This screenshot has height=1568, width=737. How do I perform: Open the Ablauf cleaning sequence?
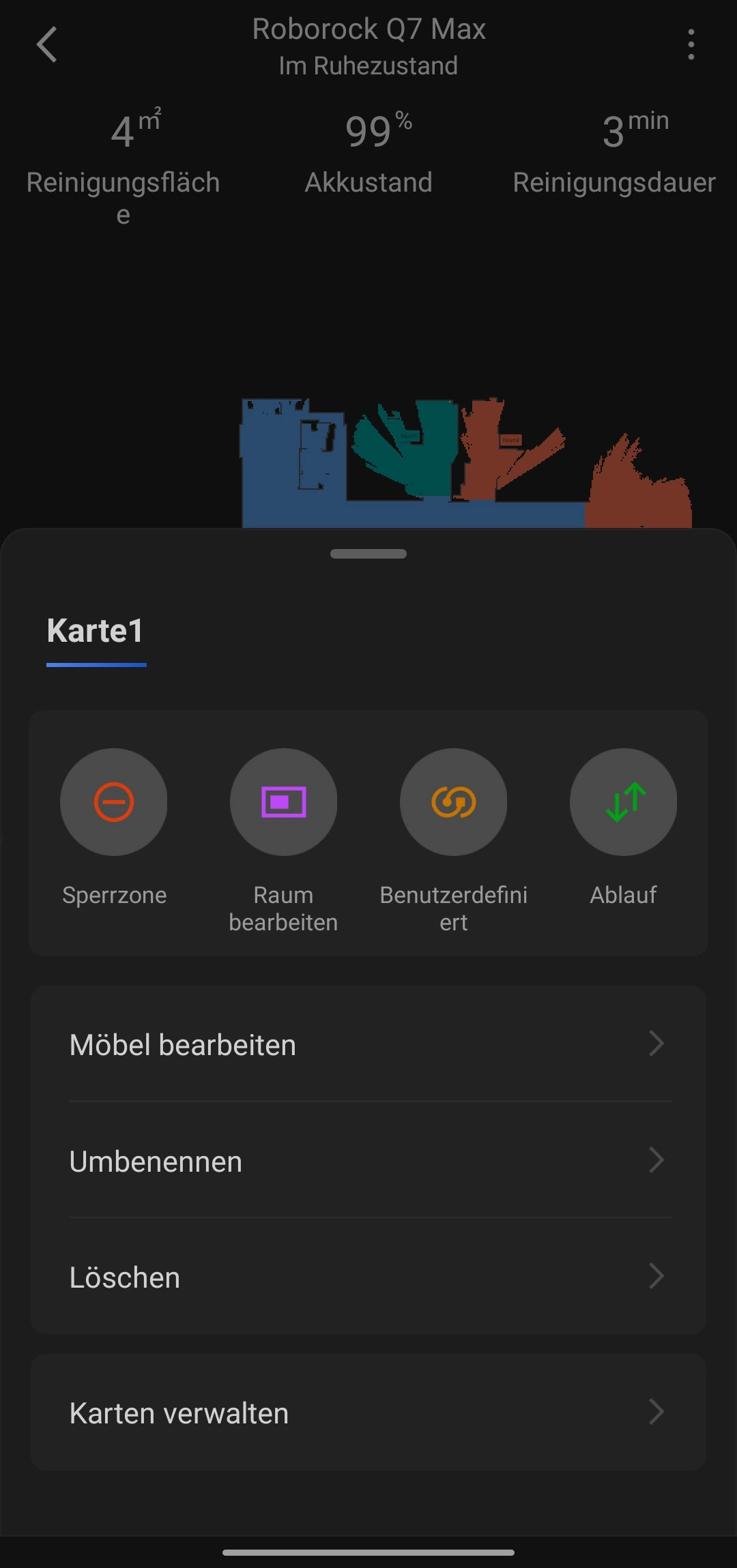point(623,802)
